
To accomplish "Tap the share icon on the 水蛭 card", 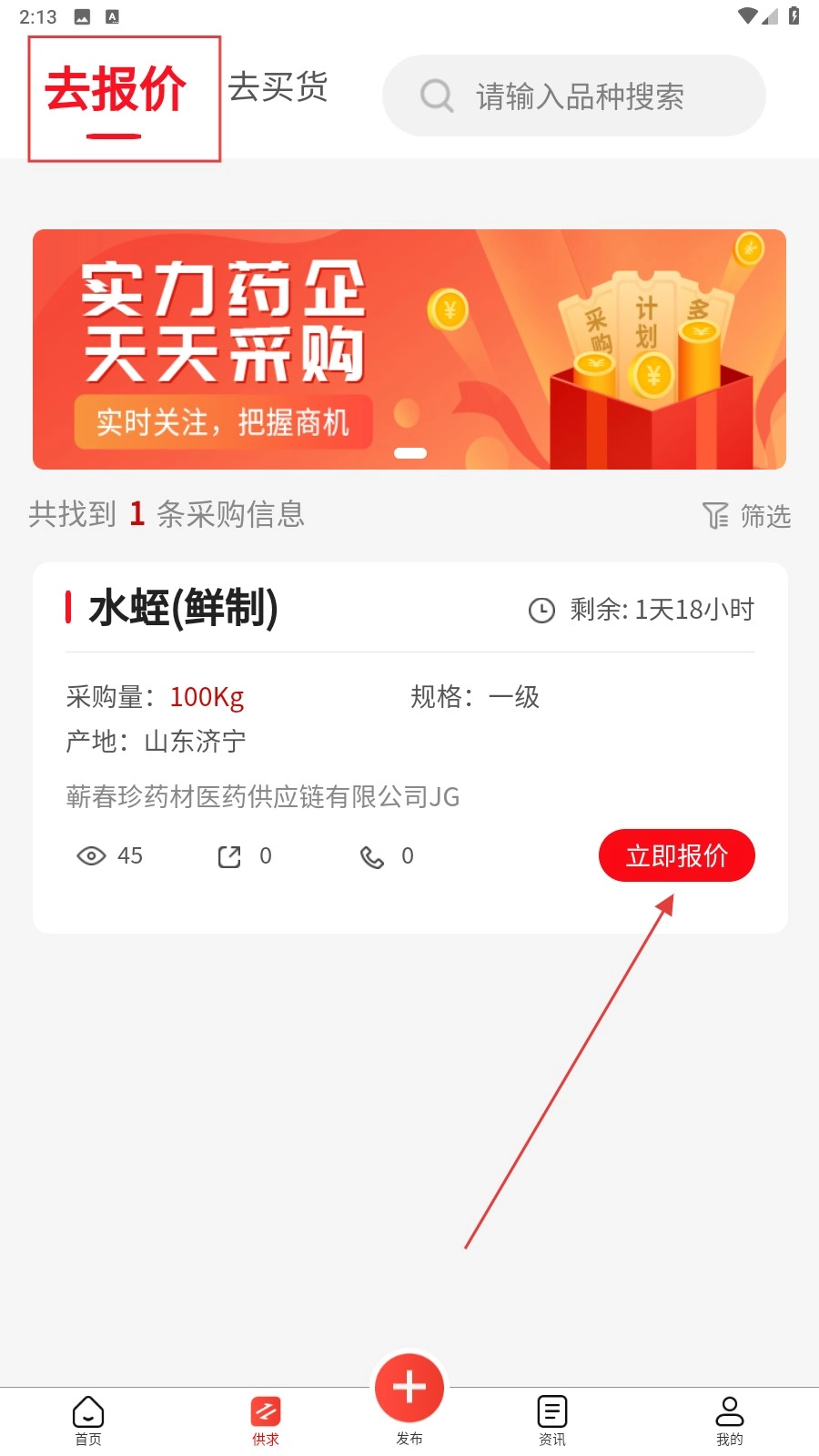I will coord(230,856).
